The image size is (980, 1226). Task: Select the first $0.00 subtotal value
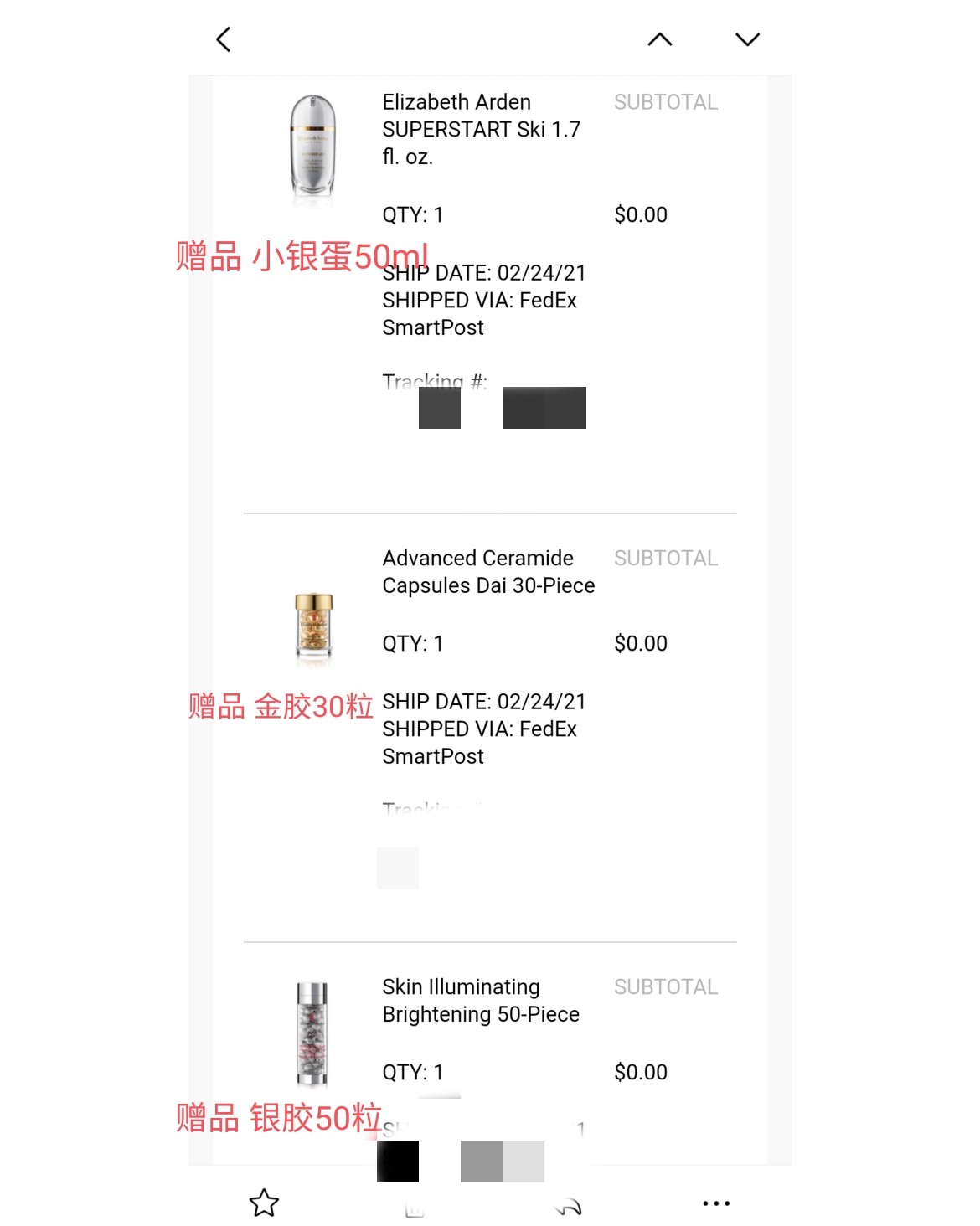point(640,214)
